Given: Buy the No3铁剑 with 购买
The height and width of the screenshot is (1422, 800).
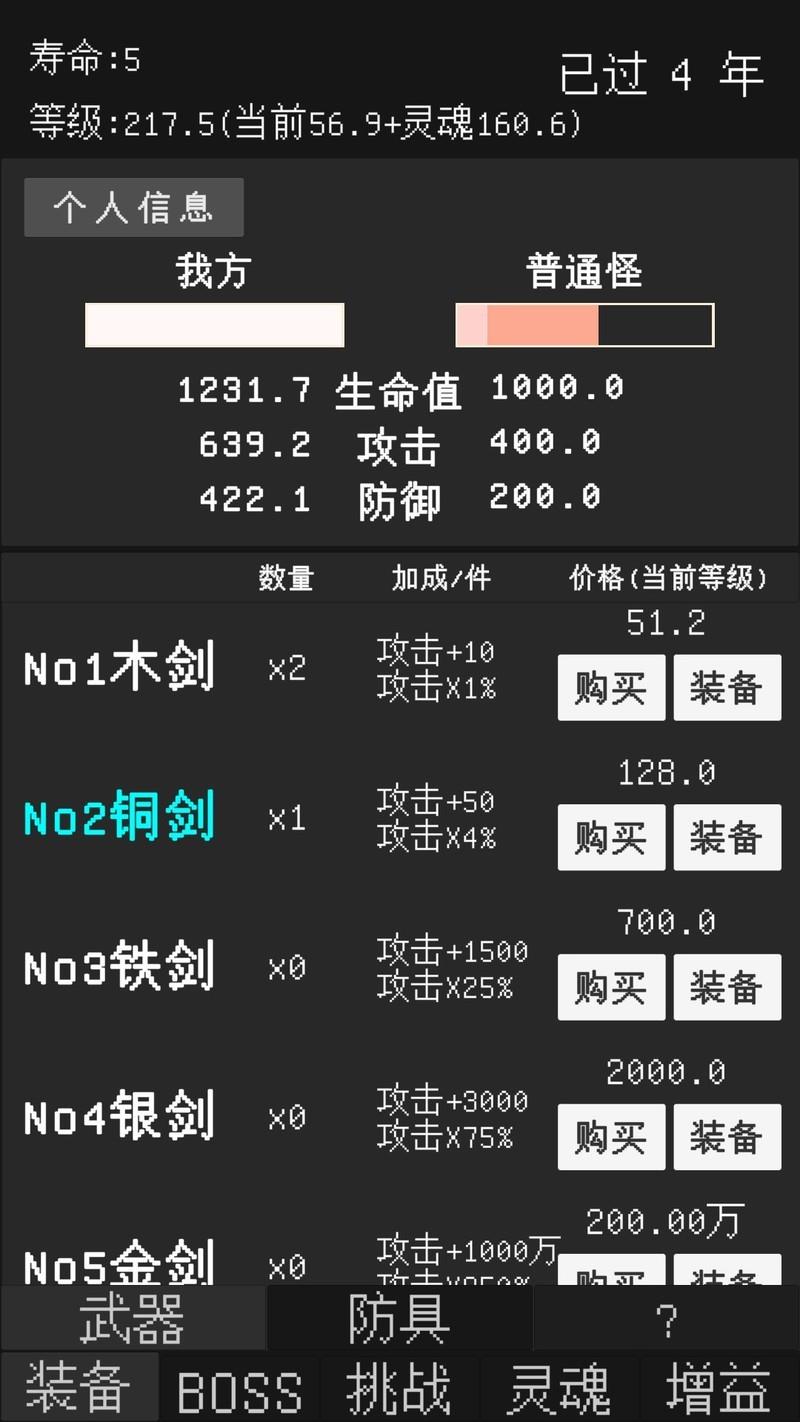Looking at the screenshot, I should pos(611,987).
